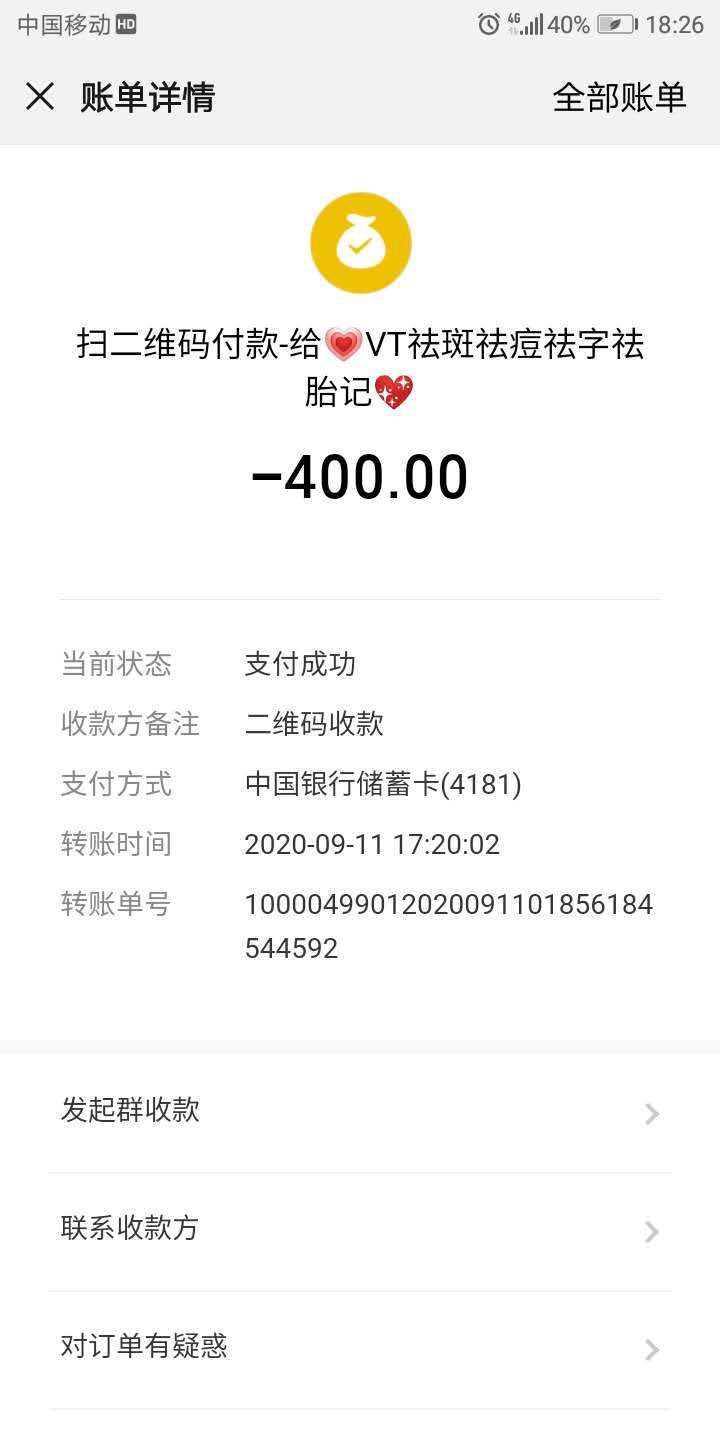Close the 账单详情 page
The width and height of the screenshot is (720, 1440).
[x=40, y=97]
